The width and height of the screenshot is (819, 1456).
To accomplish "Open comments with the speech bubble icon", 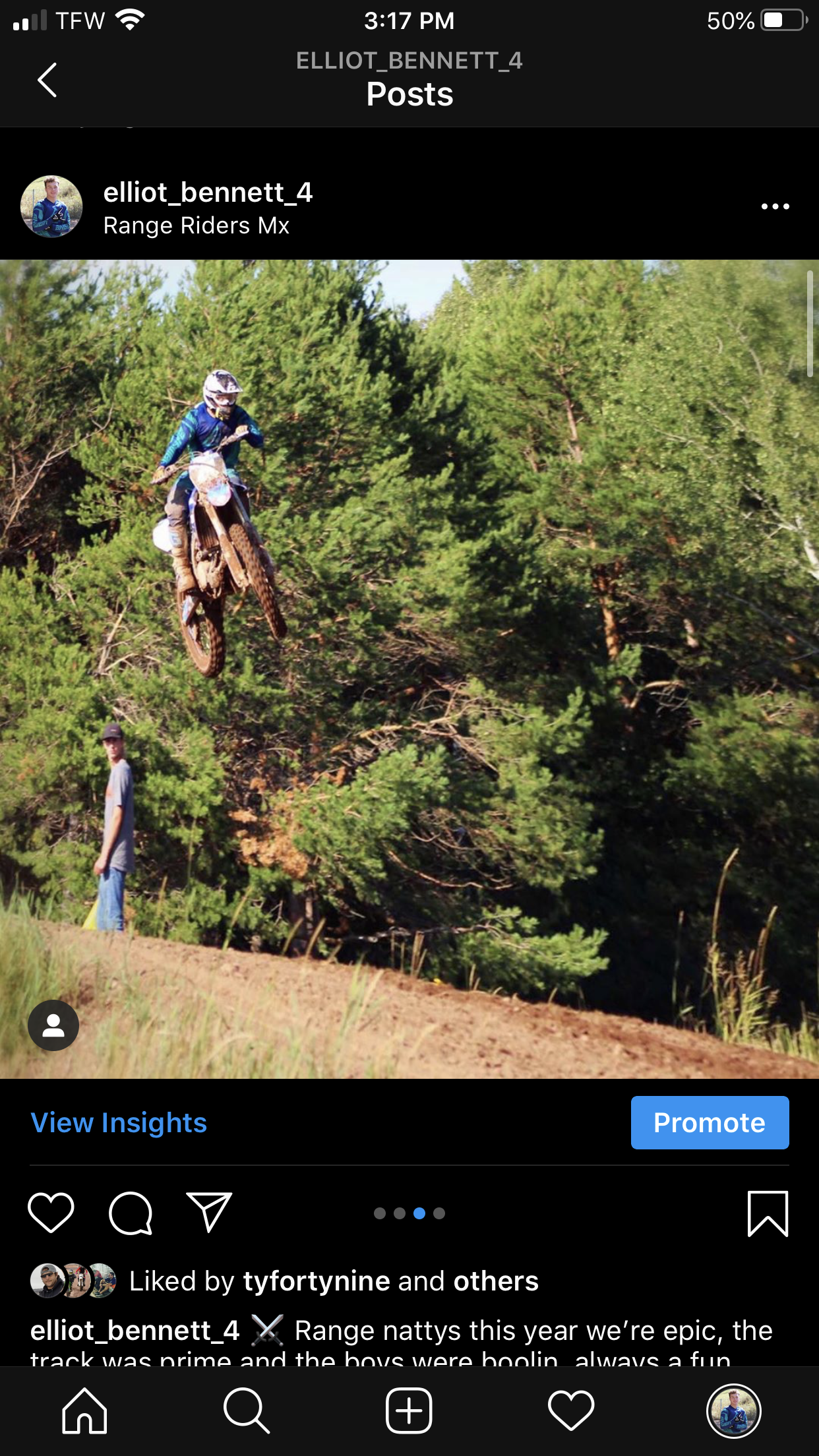I will (131, 1213).
